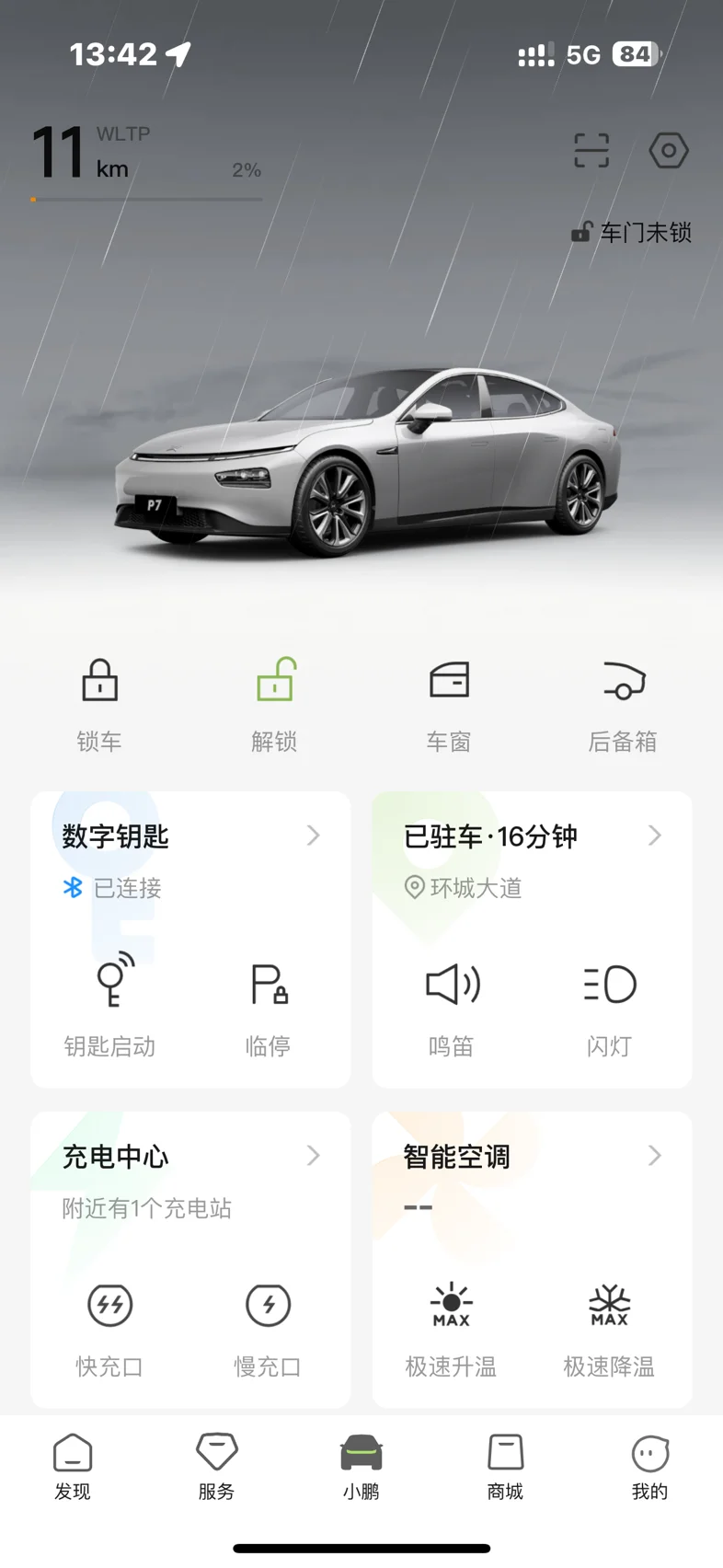723x1568 pixels.
Task: Activate 钥匙启动
Action: [110, 1006]
